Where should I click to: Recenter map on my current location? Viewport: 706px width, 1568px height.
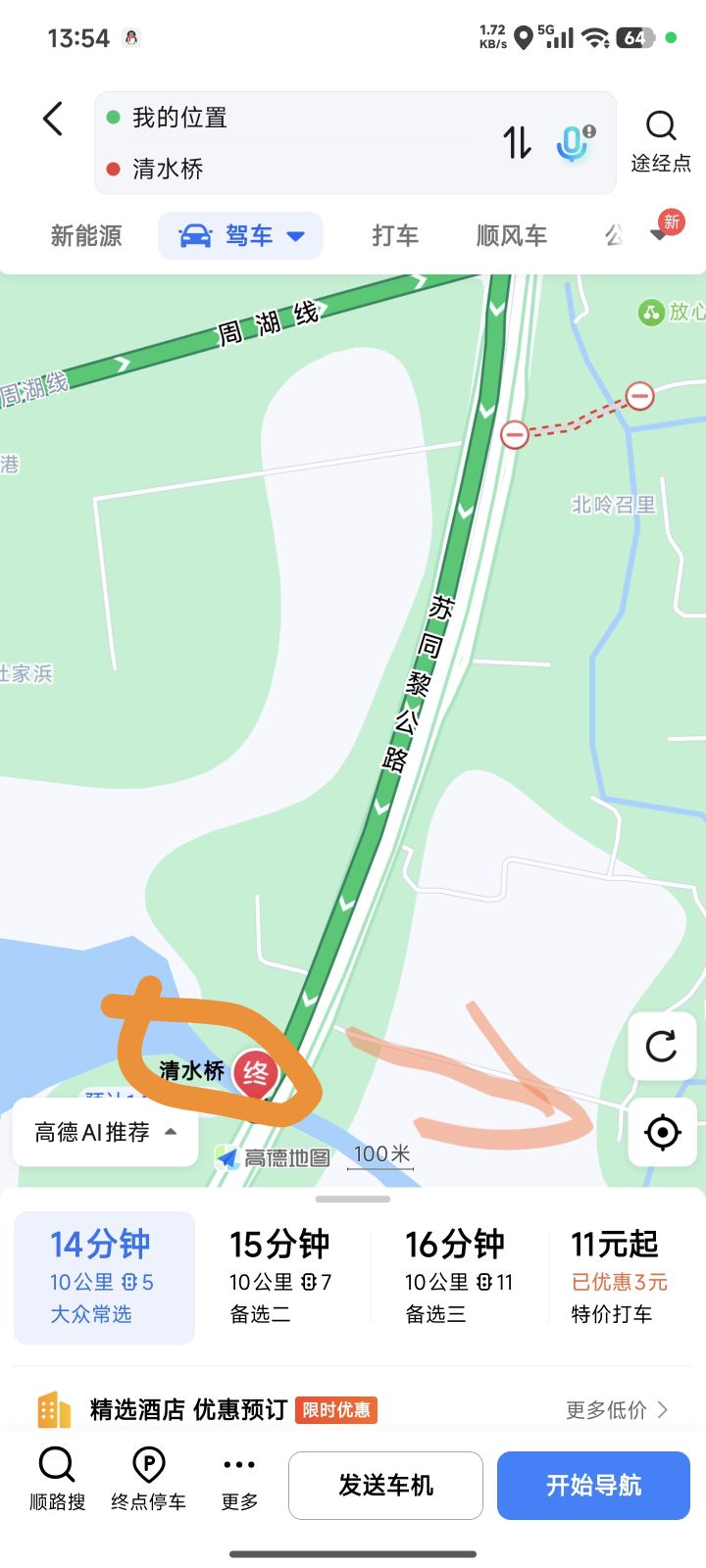coord(662,1132)
